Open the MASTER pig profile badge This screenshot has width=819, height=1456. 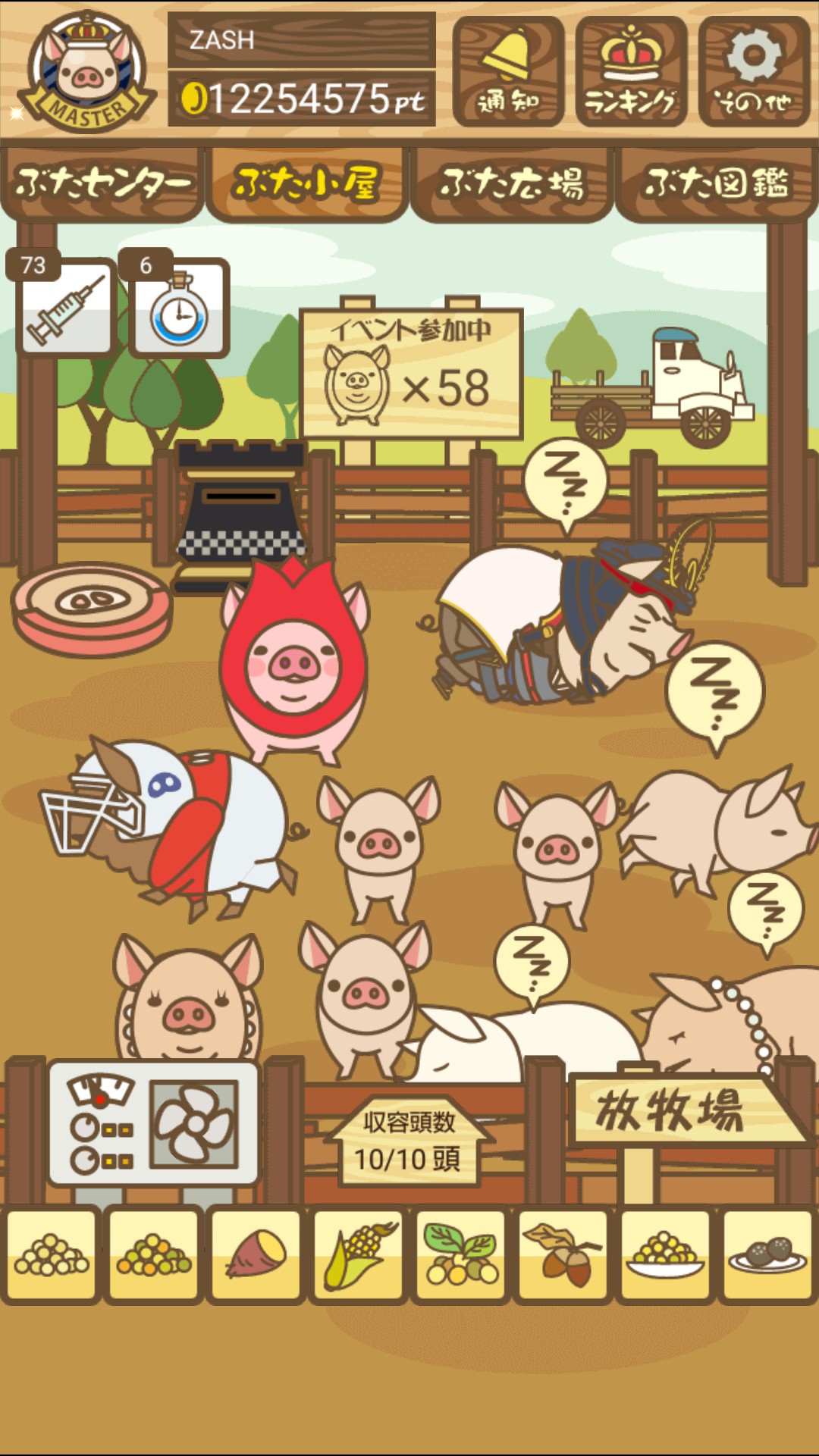tap(87, 73)
